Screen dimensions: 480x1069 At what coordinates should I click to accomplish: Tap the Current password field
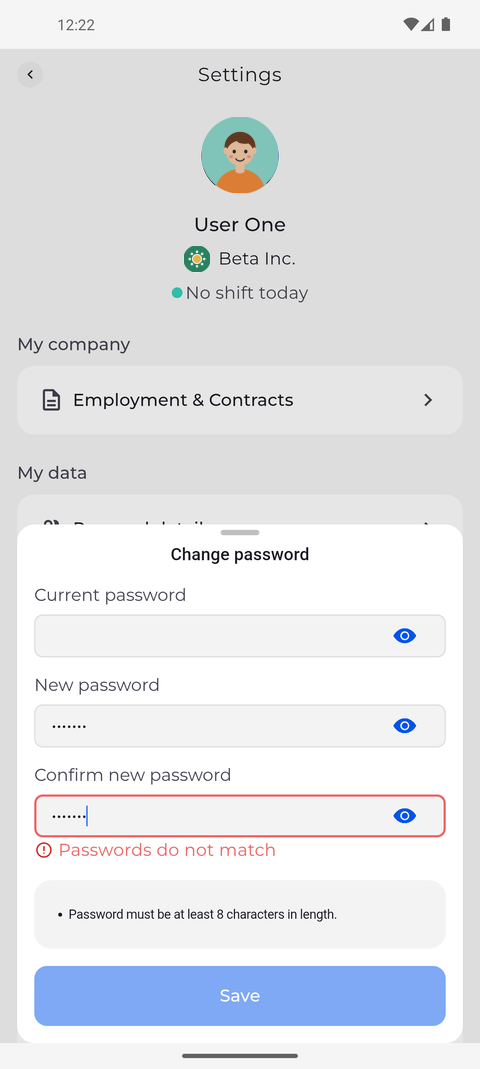tap(239, 636)
